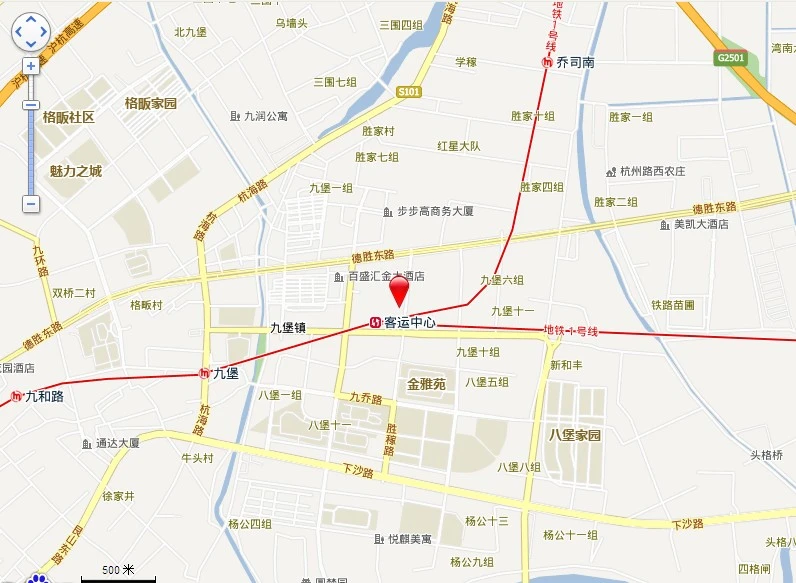Pan the map right with the right arrow
796x583 pixels.
pyautogui.click(x=44, y=32)
